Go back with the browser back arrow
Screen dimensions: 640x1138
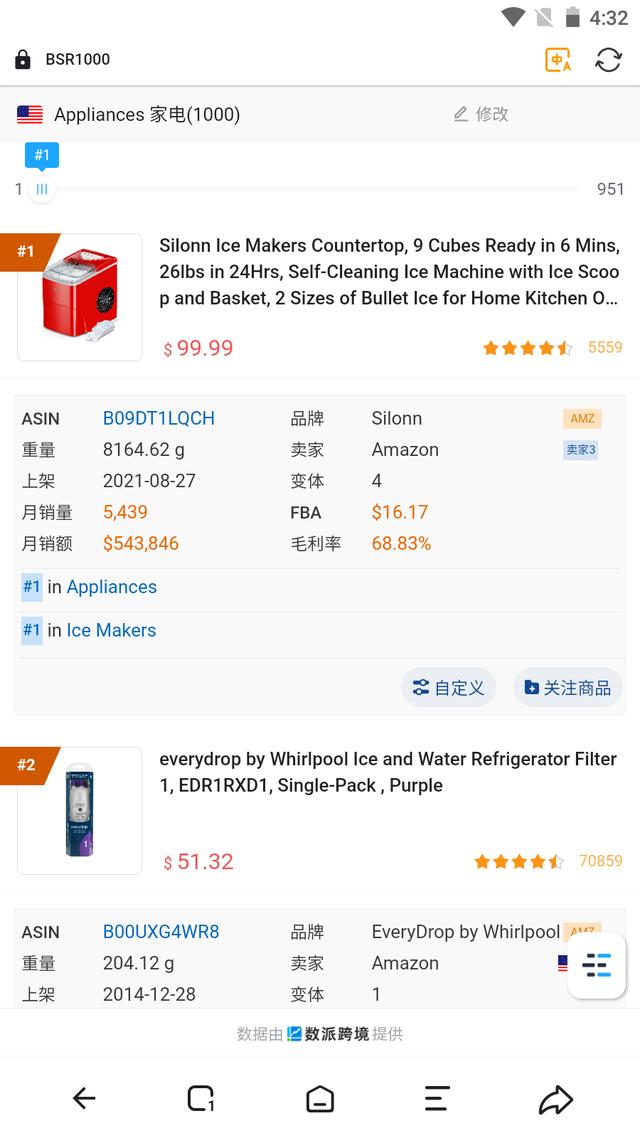84,1099
